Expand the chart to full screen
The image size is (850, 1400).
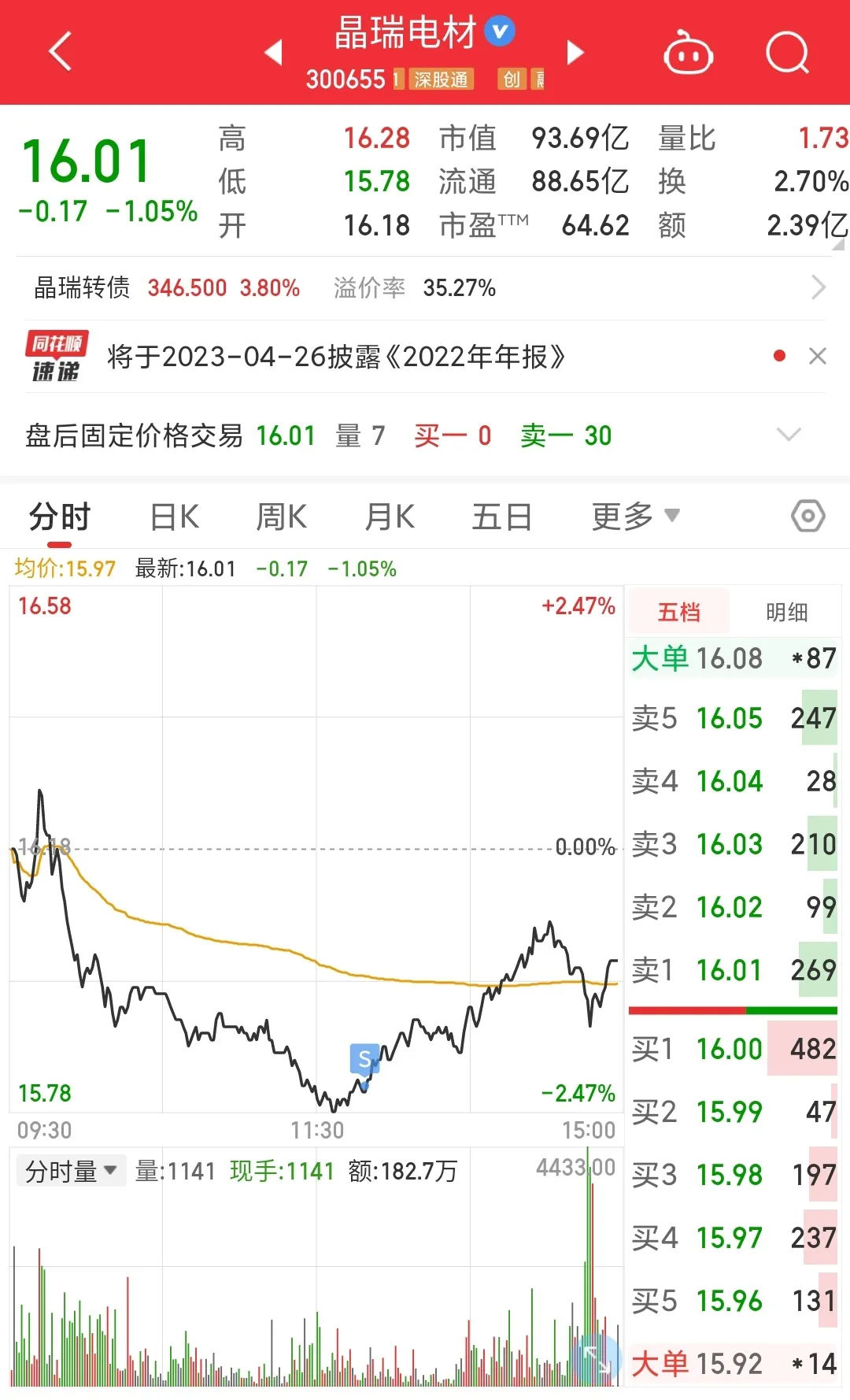[x=596, y=1358]
